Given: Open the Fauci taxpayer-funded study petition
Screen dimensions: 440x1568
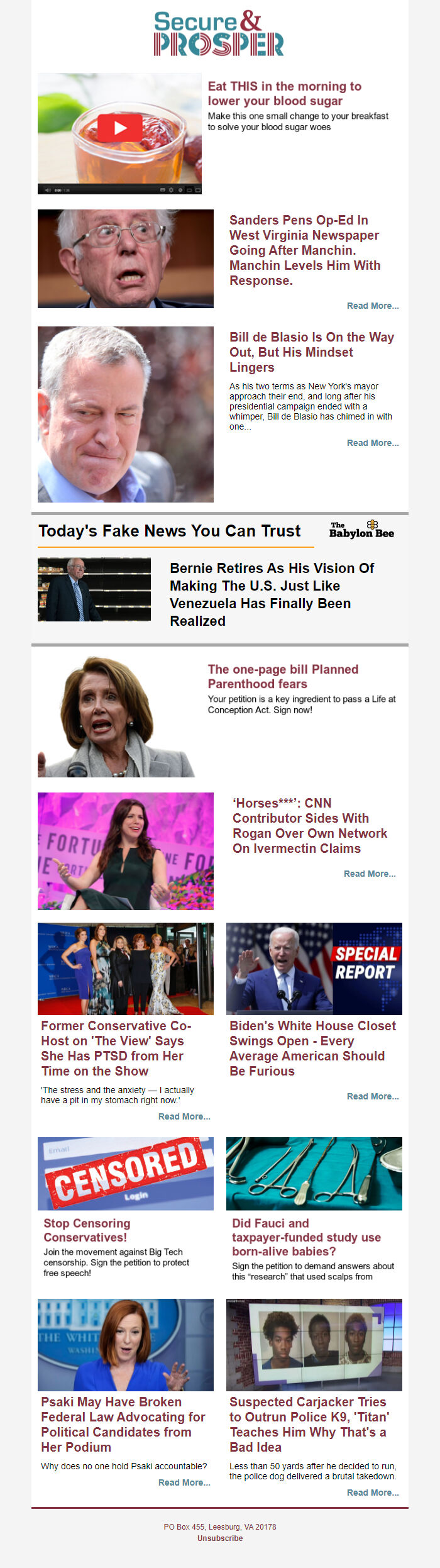Looking at the screenshot, I should [x=306, y=1237].
